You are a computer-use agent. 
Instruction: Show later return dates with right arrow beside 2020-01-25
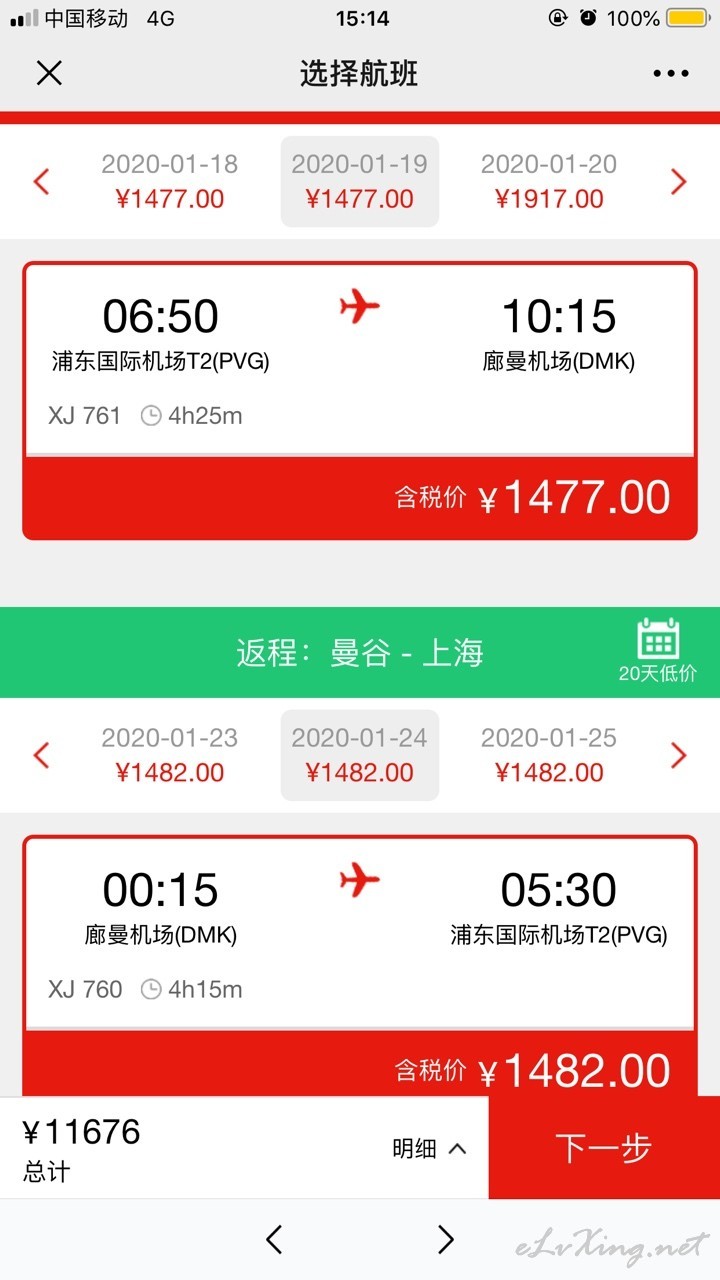point(679,755)
